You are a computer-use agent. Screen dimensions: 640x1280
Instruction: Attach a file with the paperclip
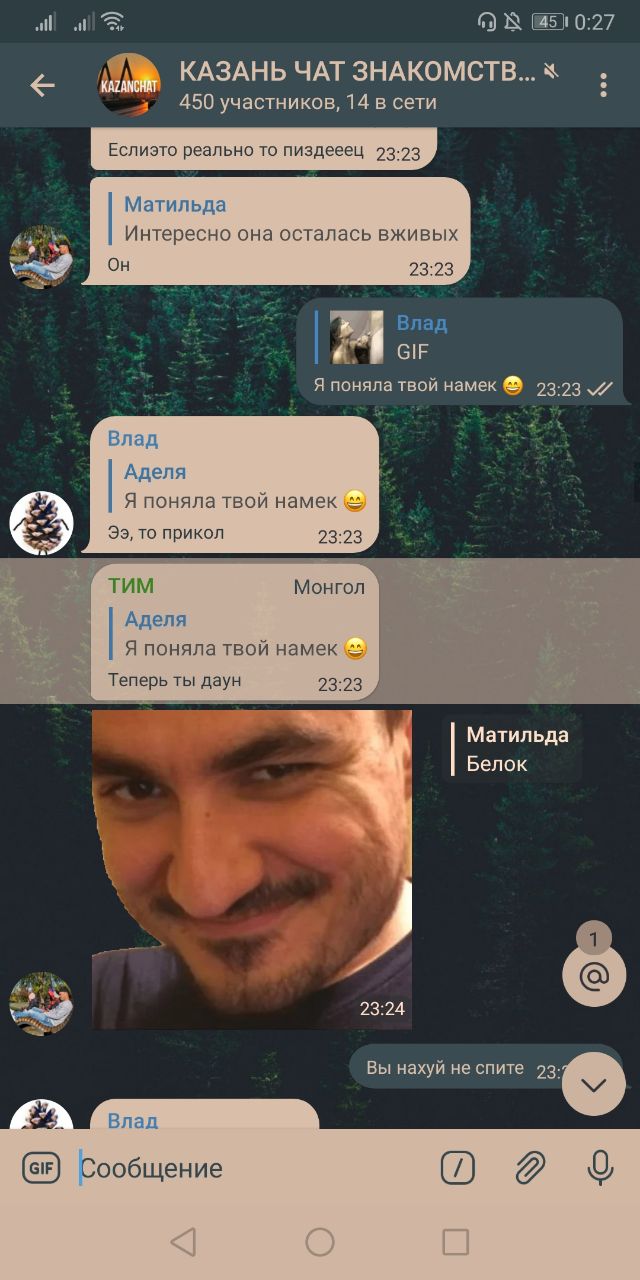tap(529, 1167)
